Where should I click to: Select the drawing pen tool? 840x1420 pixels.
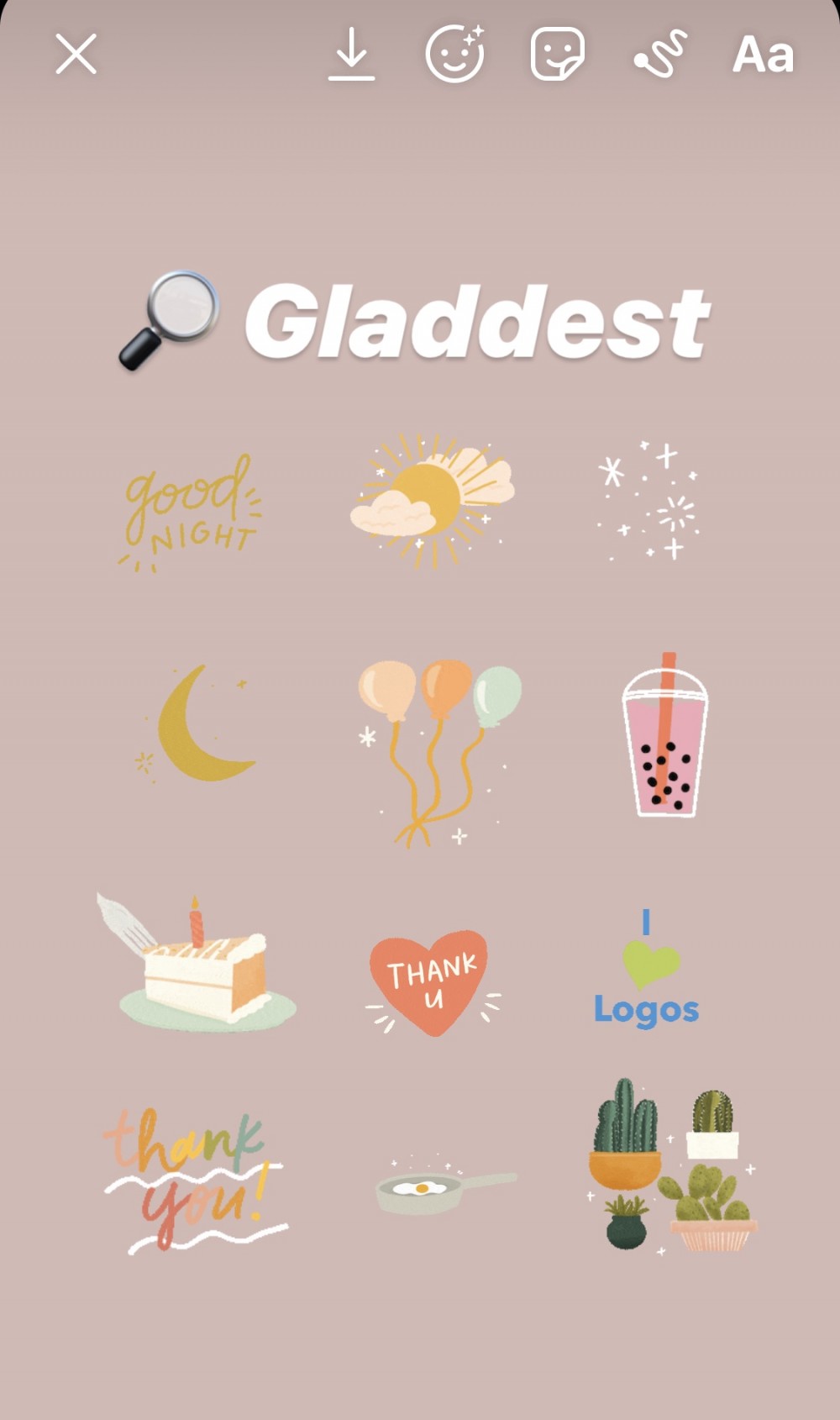(x=660, y=55)
